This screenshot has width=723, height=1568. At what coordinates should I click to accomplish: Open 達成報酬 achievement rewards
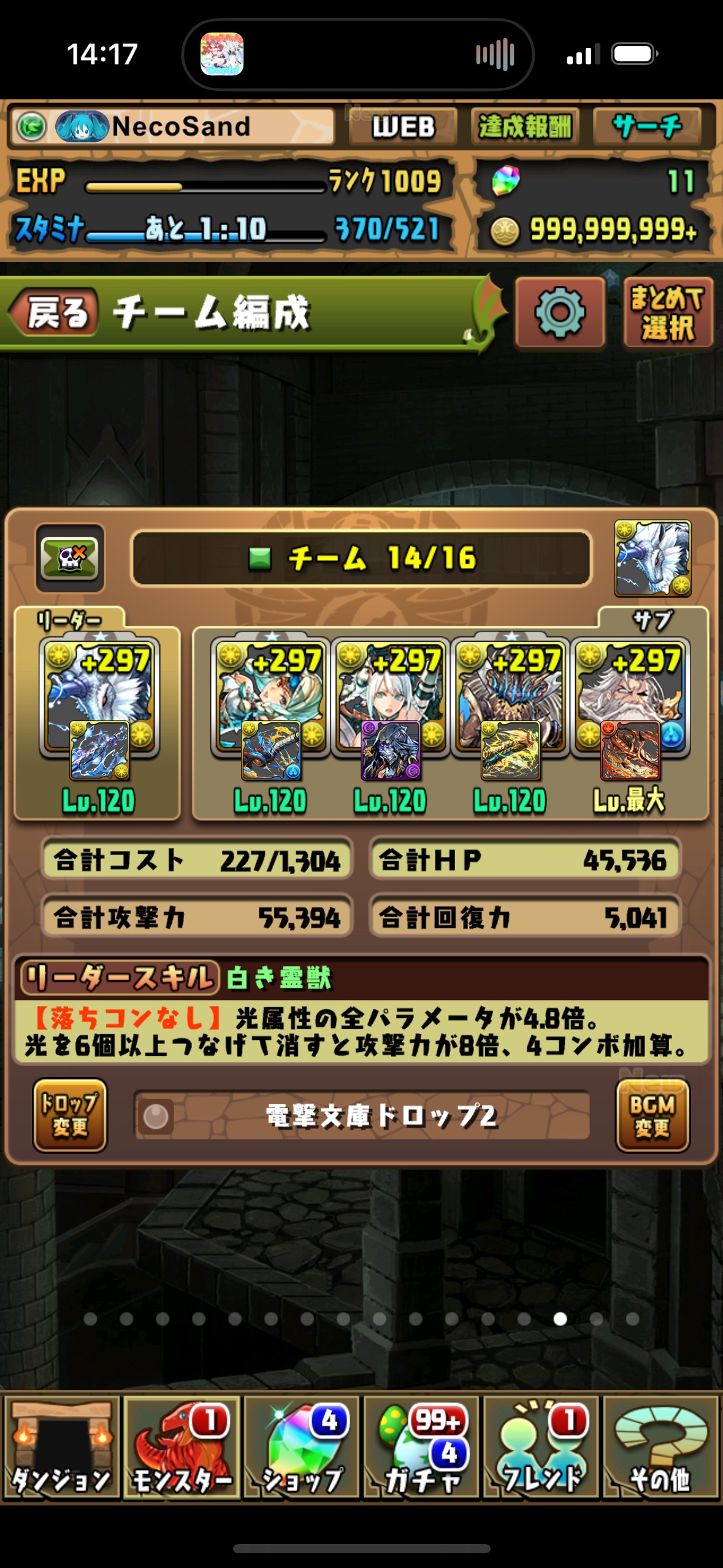coord(525,127)
